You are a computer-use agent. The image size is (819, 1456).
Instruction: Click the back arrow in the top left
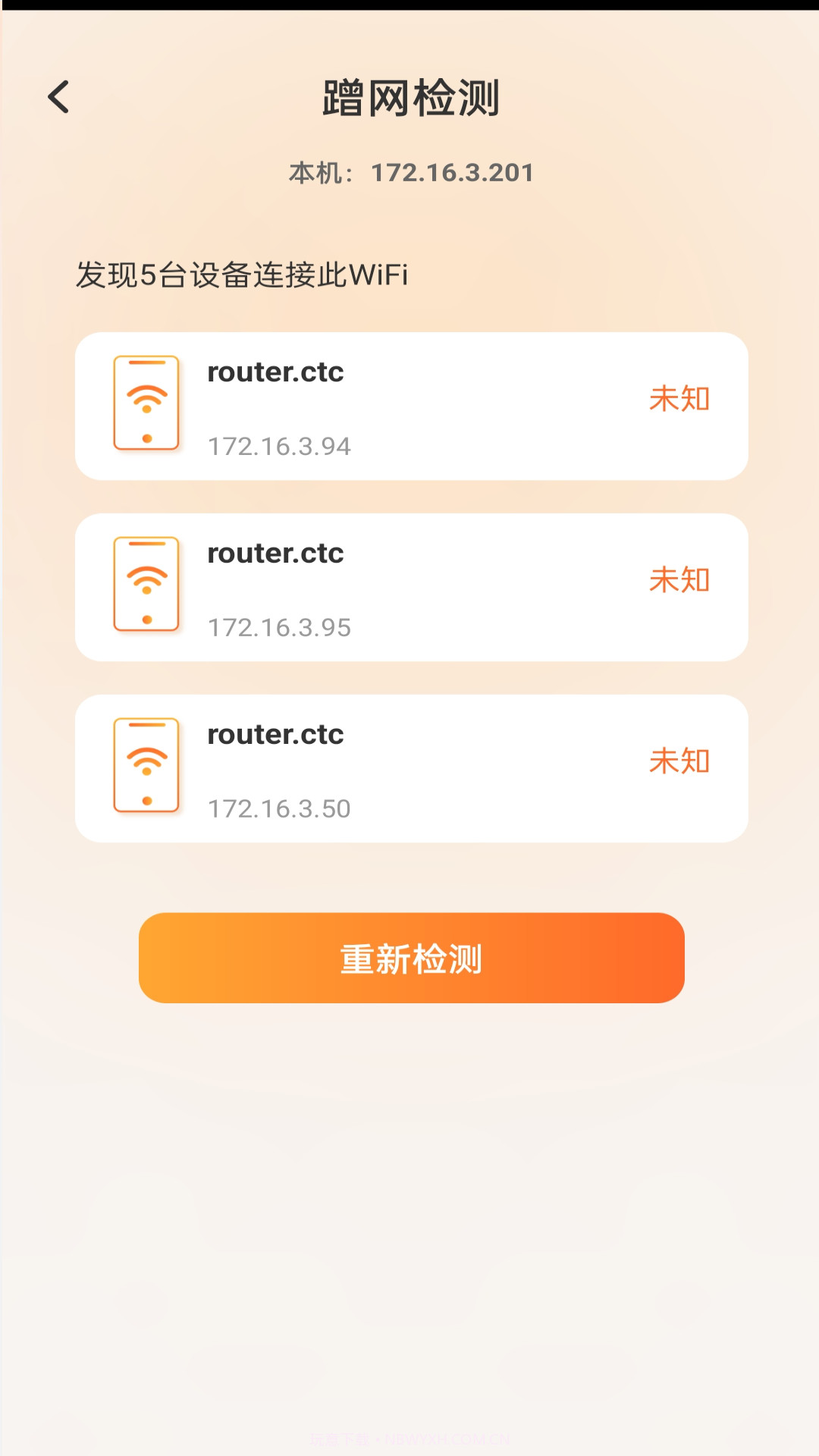pos(58,97)
